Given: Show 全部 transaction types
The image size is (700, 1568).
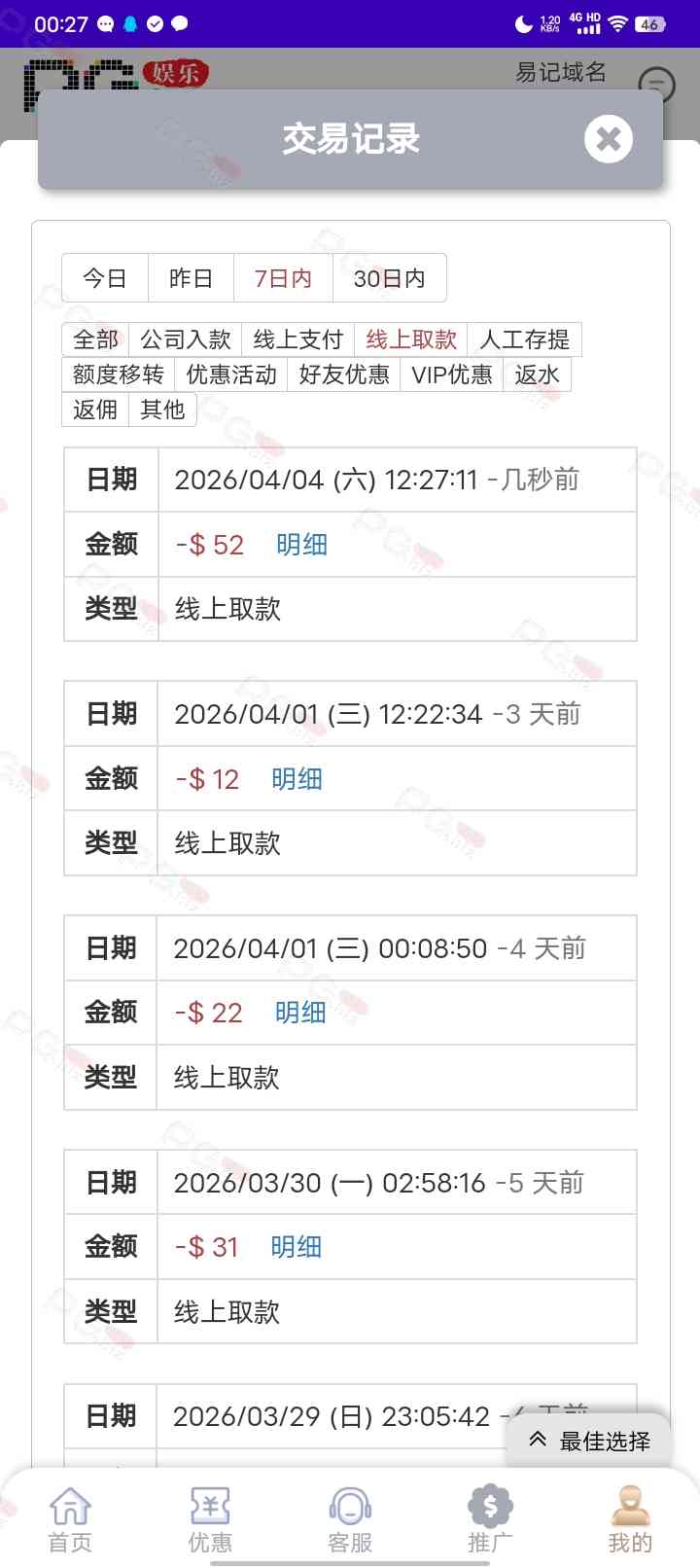Looking at the screenshot, I should pos(95,339).
